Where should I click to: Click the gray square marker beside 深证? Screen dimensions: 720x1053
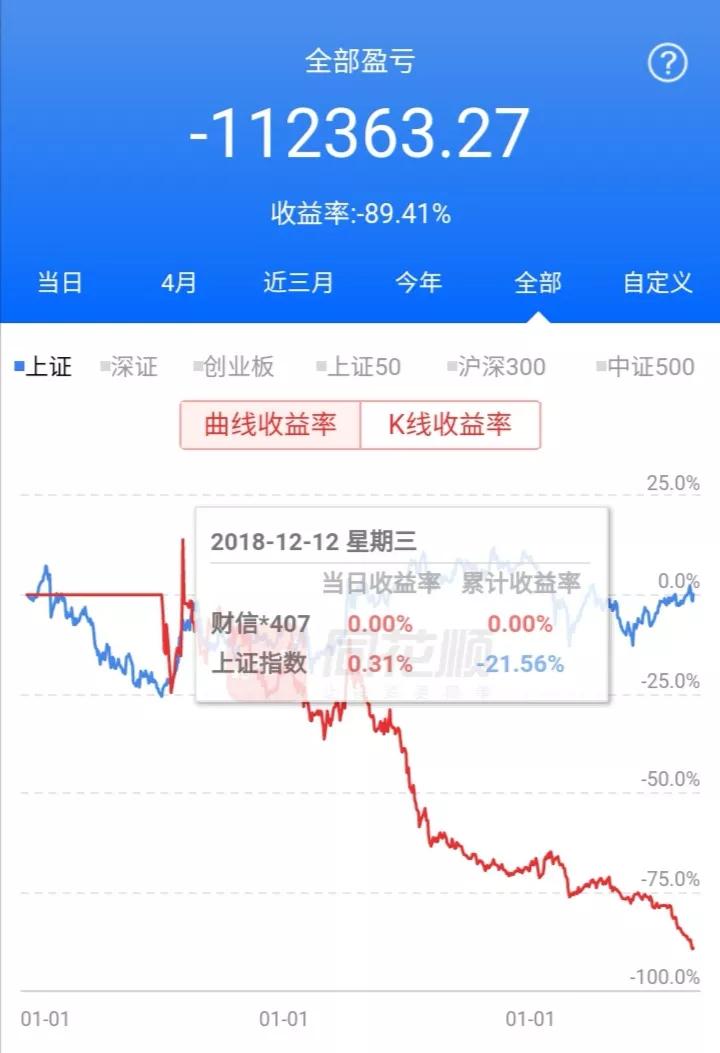coord(103,367)
